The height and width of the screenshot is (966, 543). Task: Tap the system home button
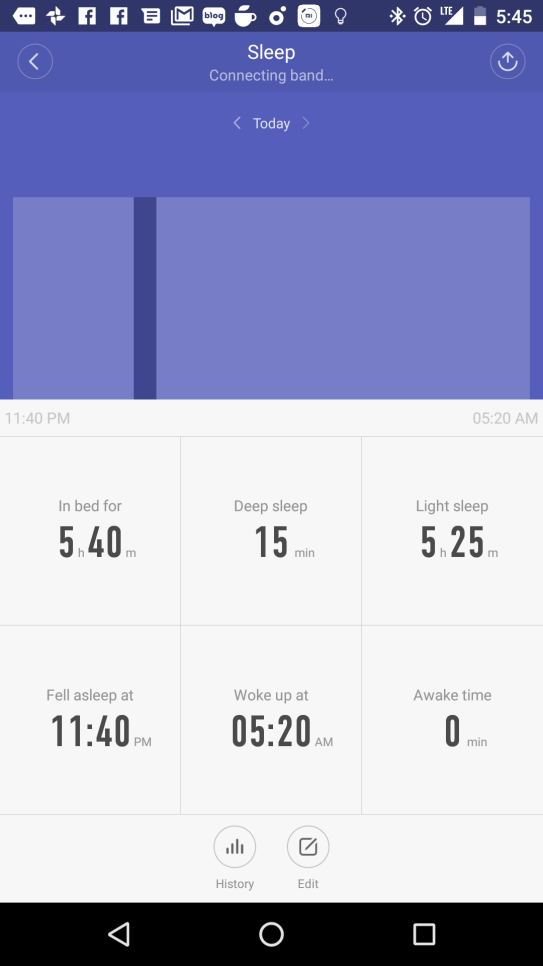pyautogui.click(x=271, y=934)
